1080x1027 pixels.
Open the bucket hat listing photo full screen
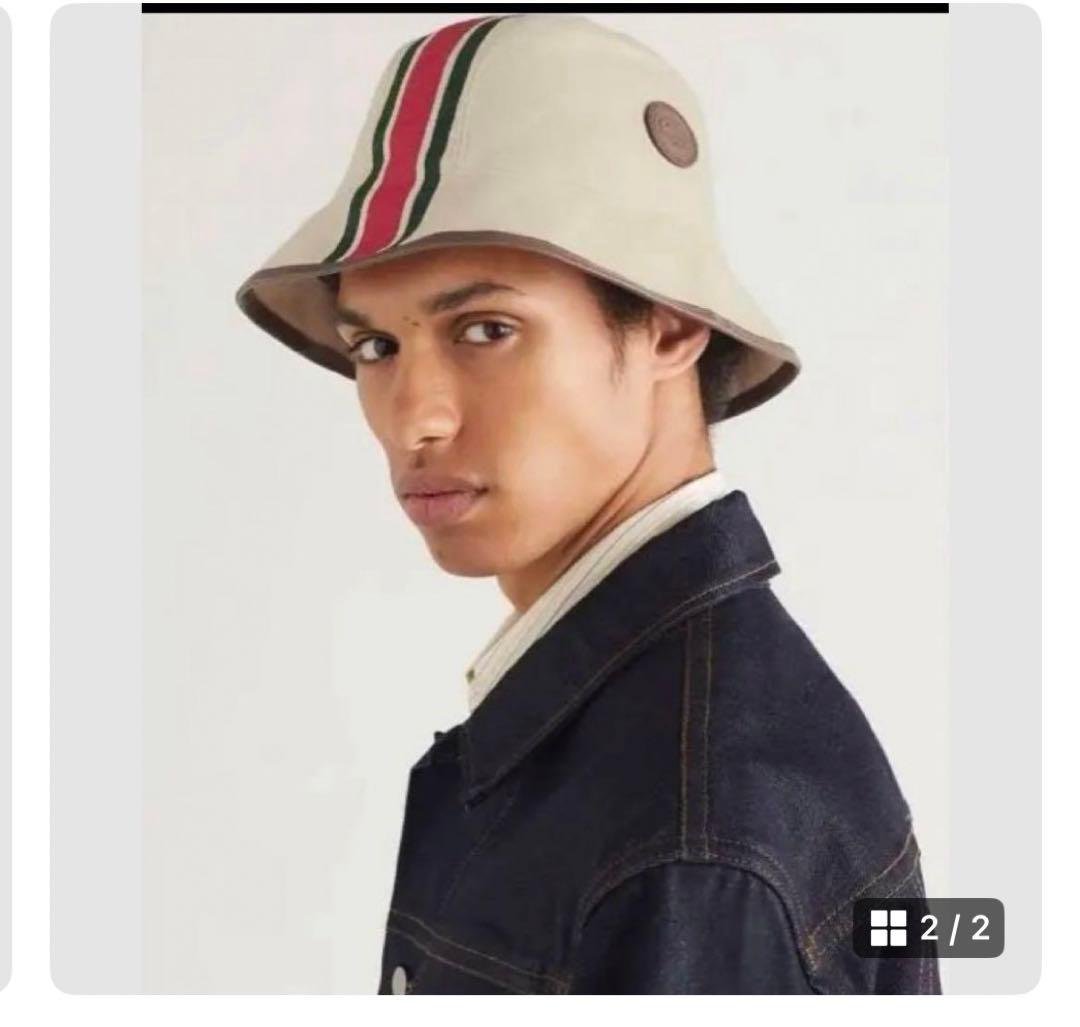pyautogui.click(x=545, y=500)
